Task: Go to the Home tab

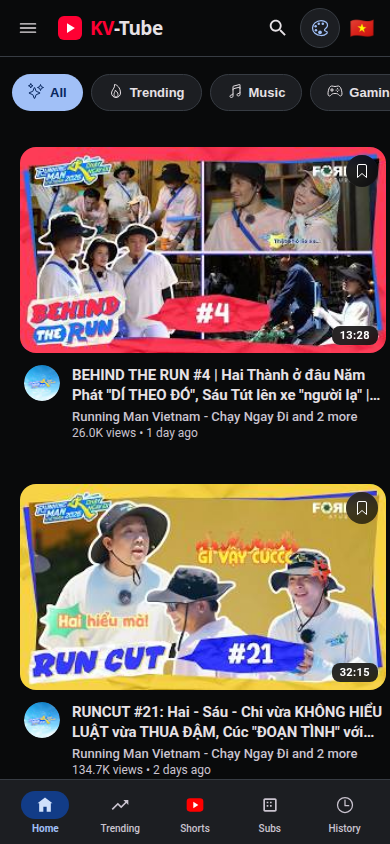Action: (x=45, y=813)
